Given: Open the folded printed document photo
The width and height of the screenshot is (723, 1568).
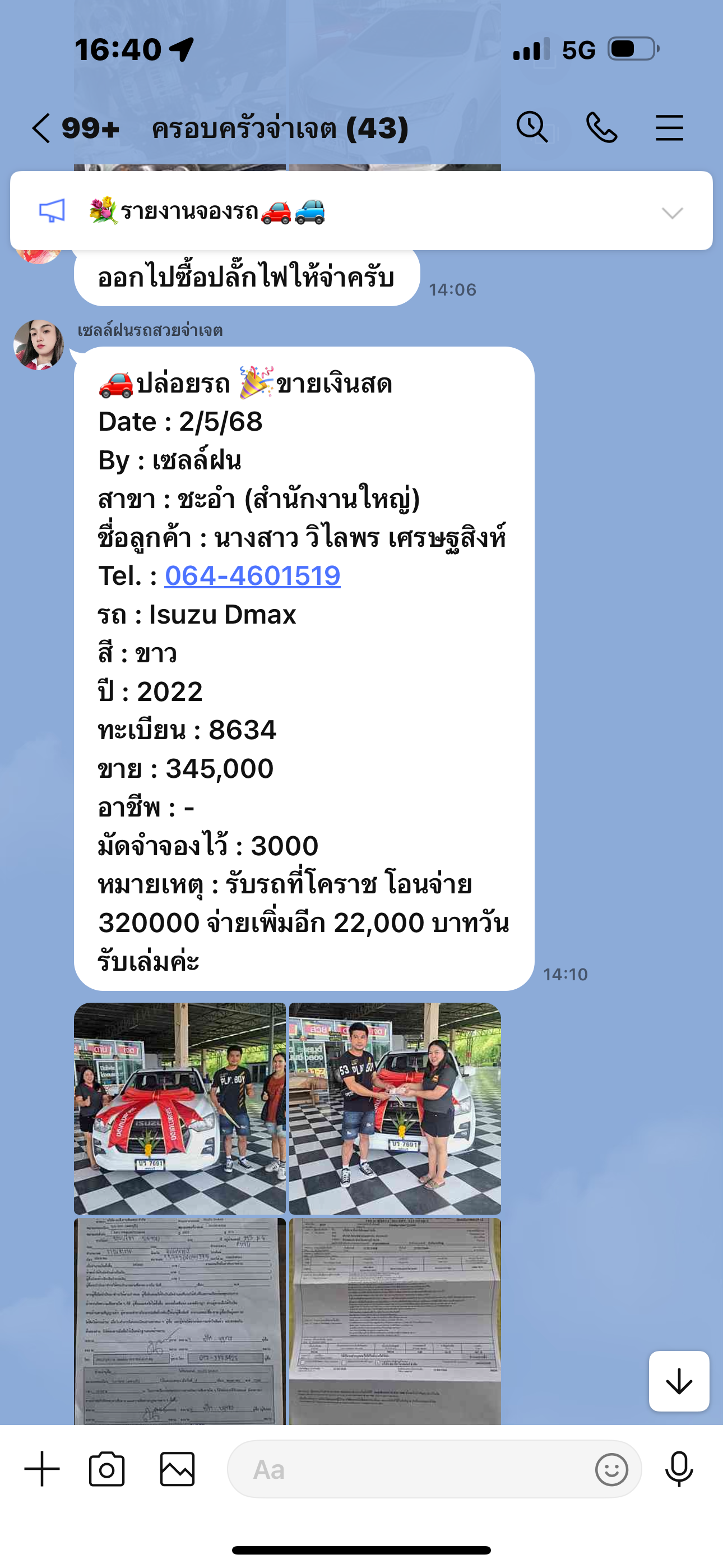Looking at the screenshot, I should (x=395, y=1321).
